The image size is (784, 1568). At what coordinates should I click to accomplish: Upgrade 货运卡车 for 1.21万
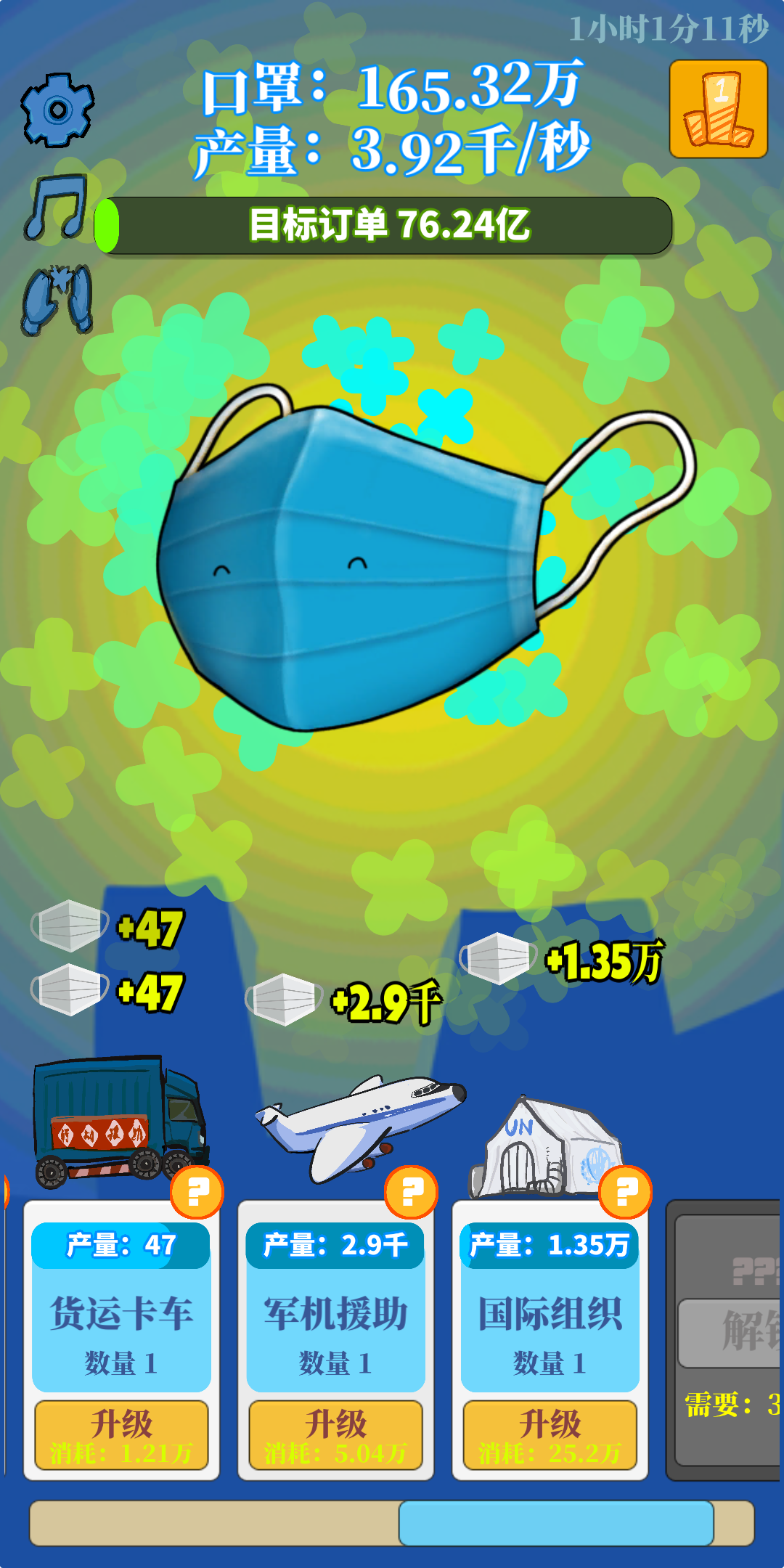(x=121, y=1435)
